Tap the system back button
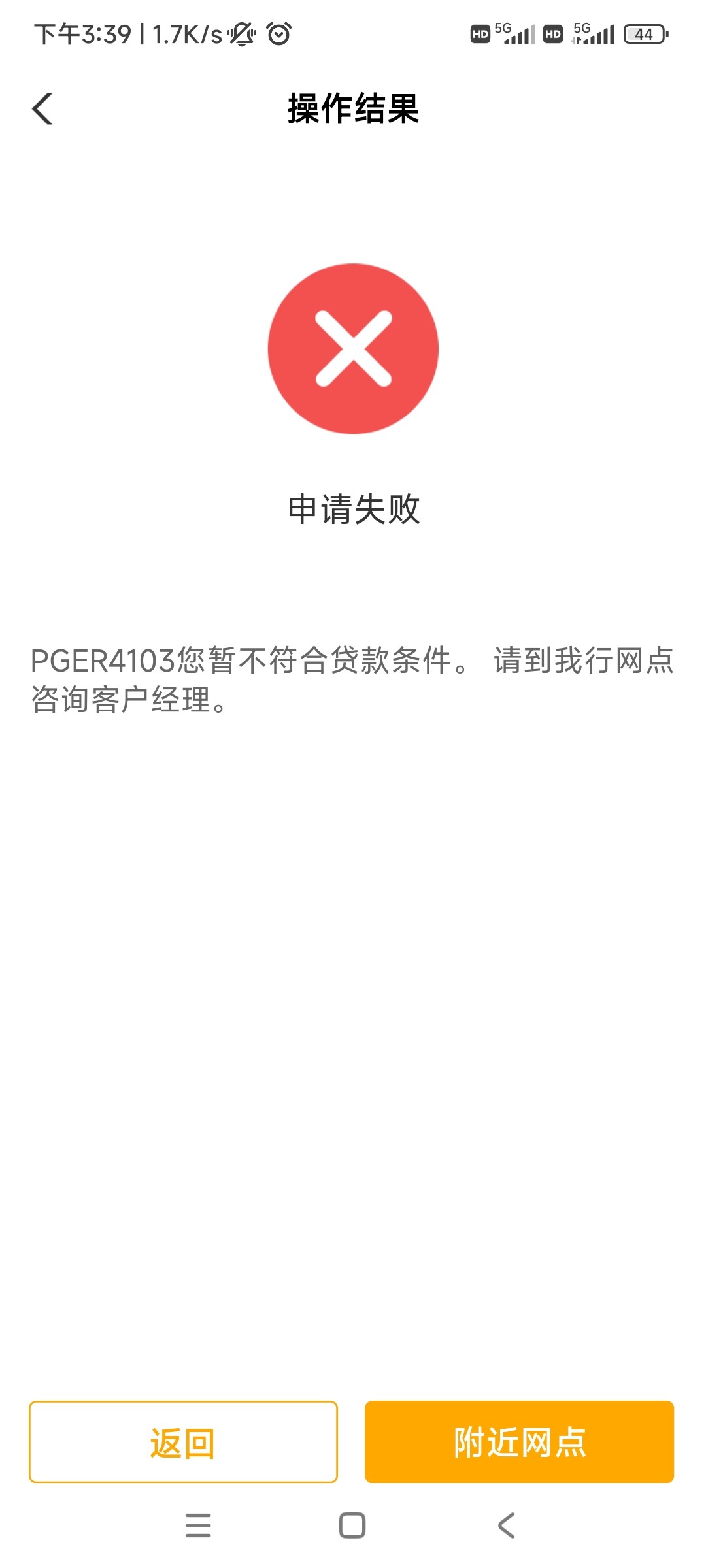This screenshot has width=706, height=1568. click(x=506, y=1526)
